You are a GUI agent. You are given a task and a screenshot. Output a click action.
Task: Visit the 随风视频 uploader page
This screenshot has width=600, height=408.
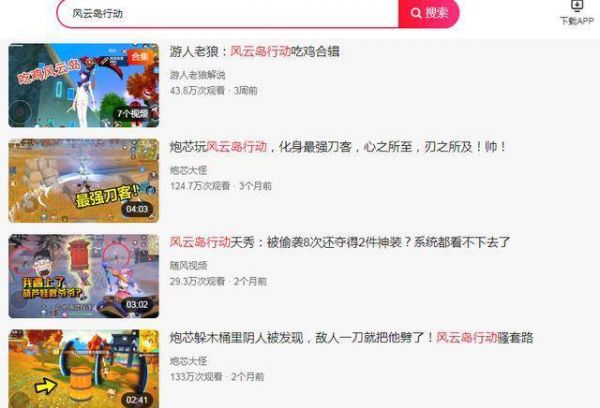point(188,266)
